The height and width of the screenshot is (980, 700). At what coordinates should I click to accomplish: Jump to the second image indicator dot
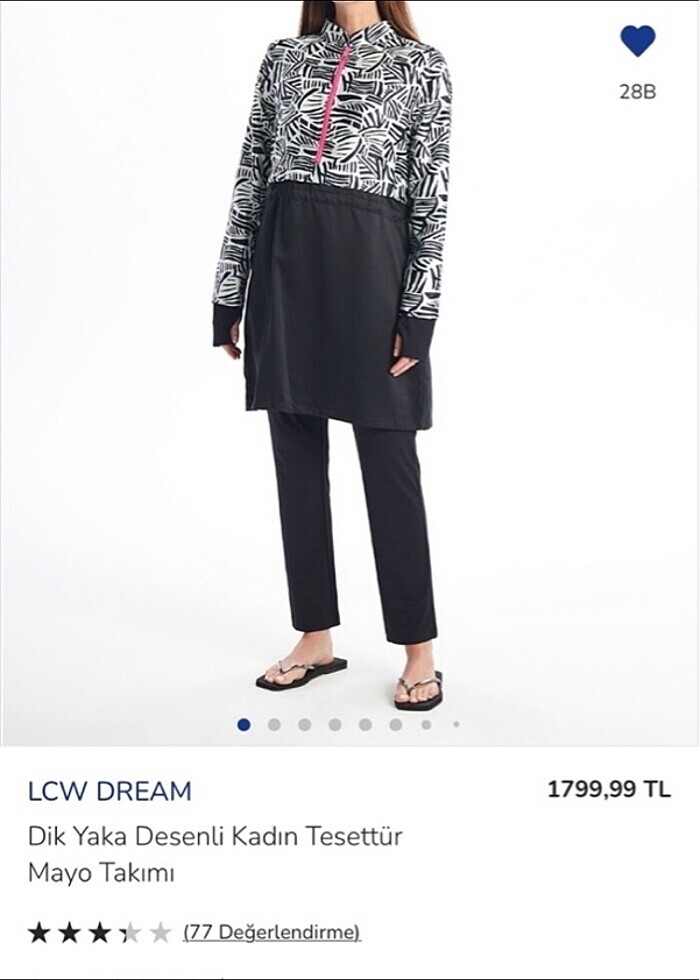point(274,725)
